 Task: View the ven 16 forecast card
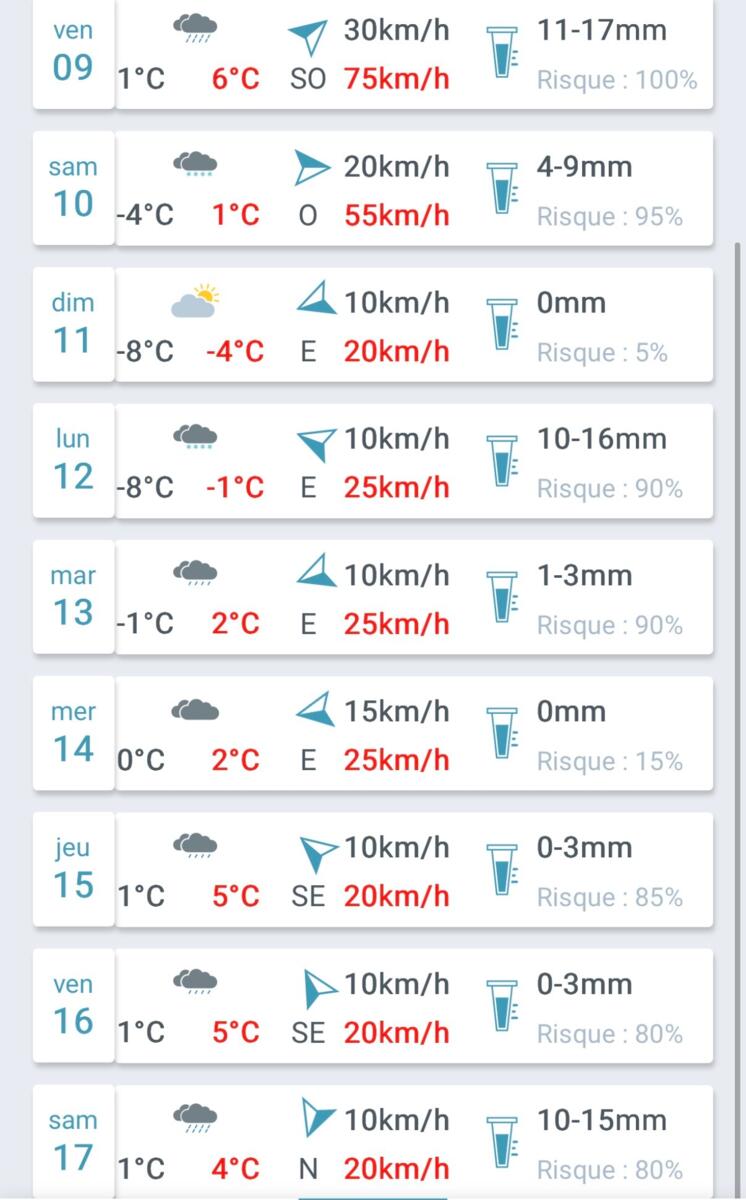coord(372,1005)
